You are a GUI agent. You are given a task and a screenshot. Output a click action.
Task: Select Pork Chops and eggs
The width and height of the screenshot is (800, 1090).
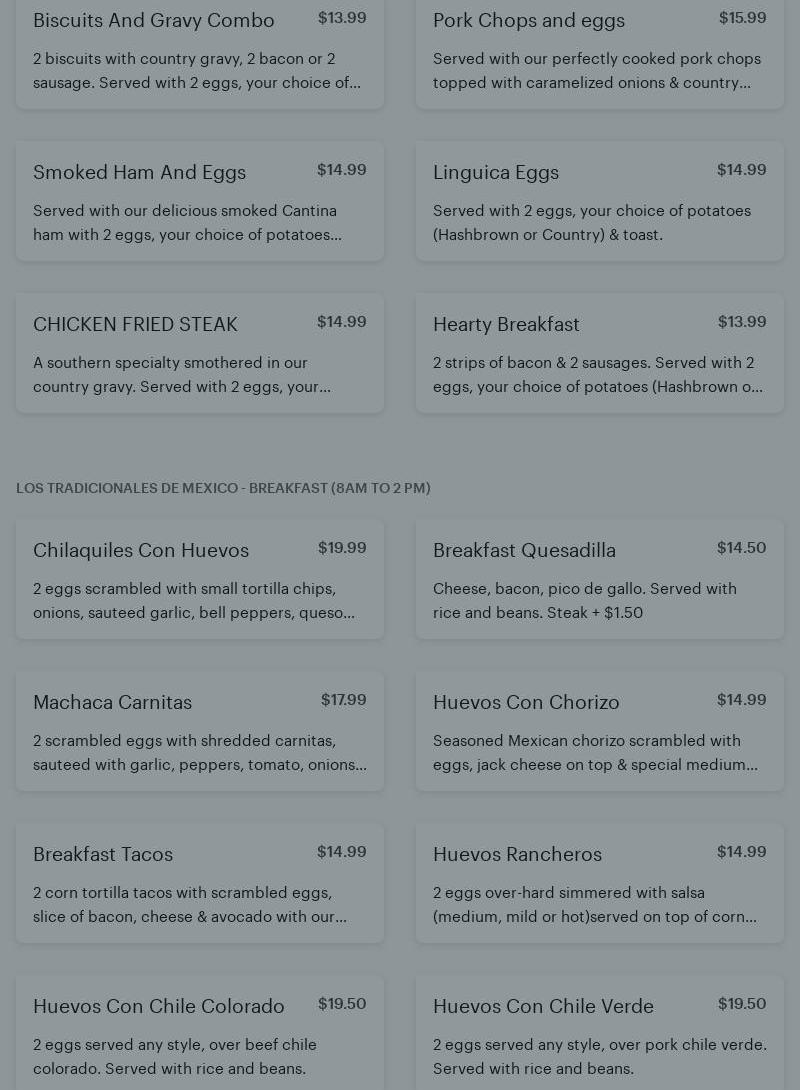tap(600, 50)
